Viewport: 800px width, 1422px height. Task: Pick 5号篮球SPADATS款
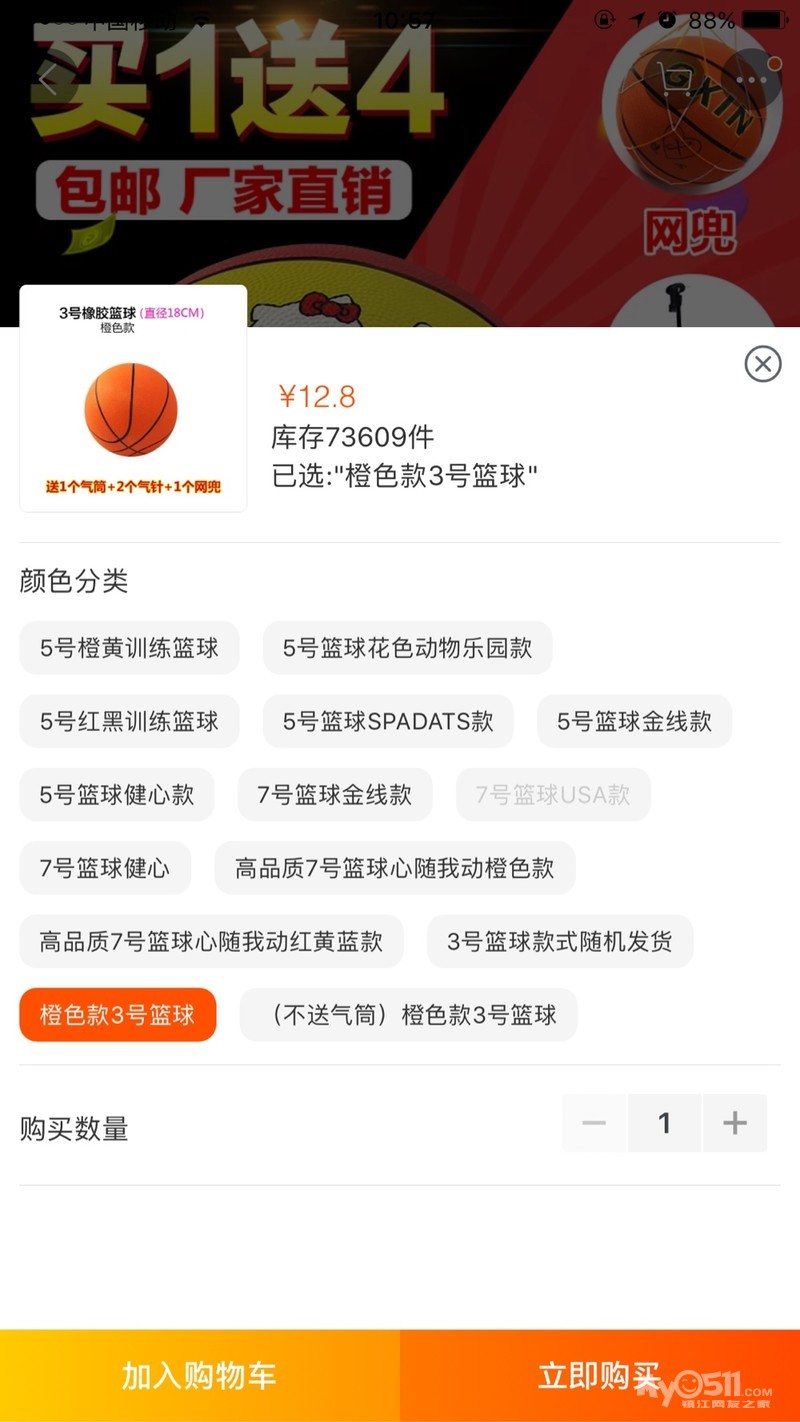coord(388,721)
